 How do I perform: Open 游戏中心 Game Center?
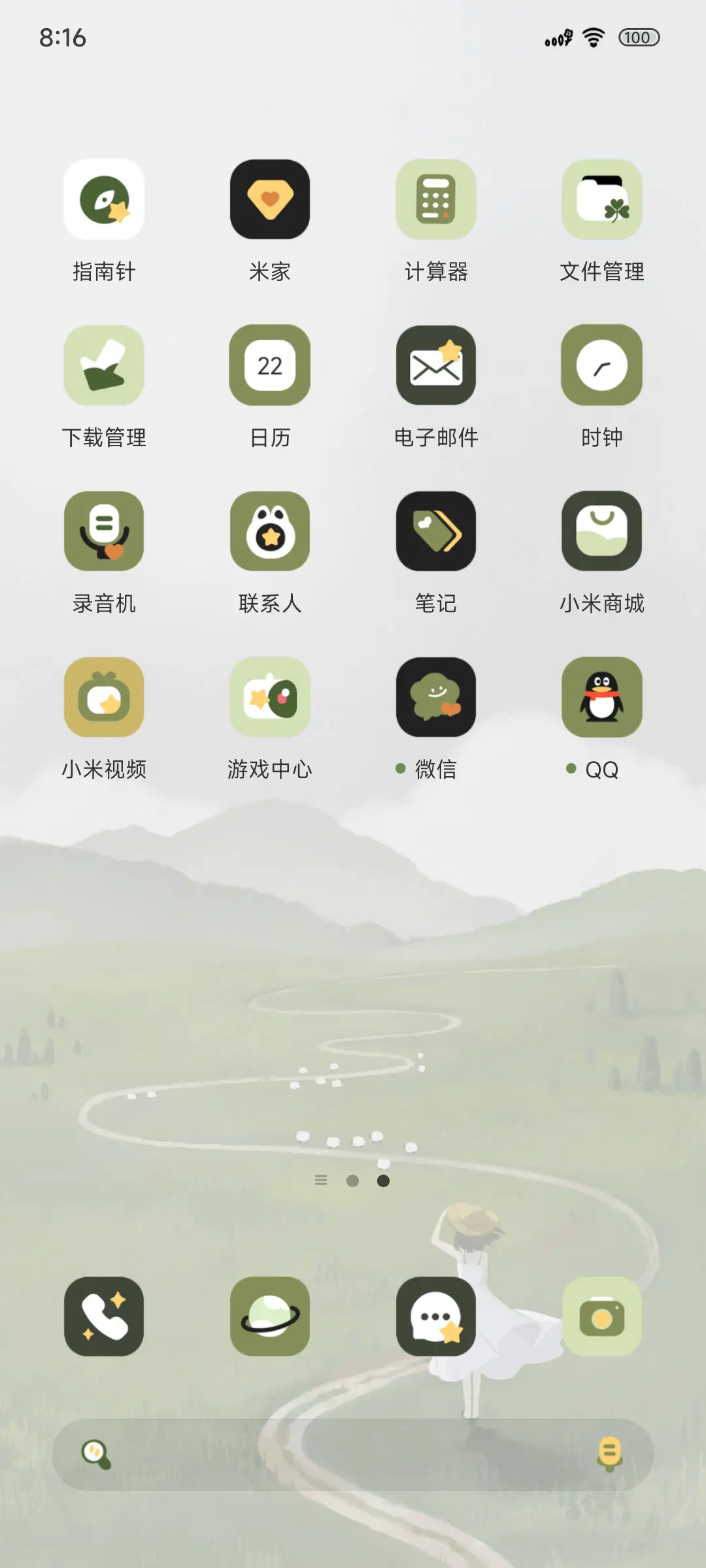click(x=270, y=697)
